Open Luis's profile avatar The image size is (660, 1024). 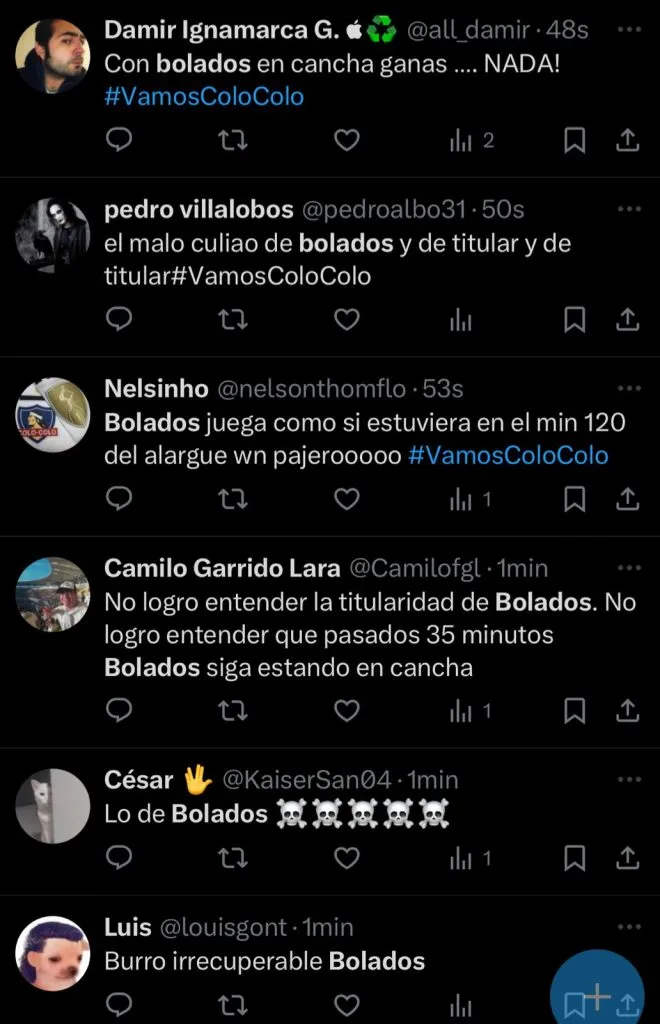pyautogui.click(x=53, y=953)
